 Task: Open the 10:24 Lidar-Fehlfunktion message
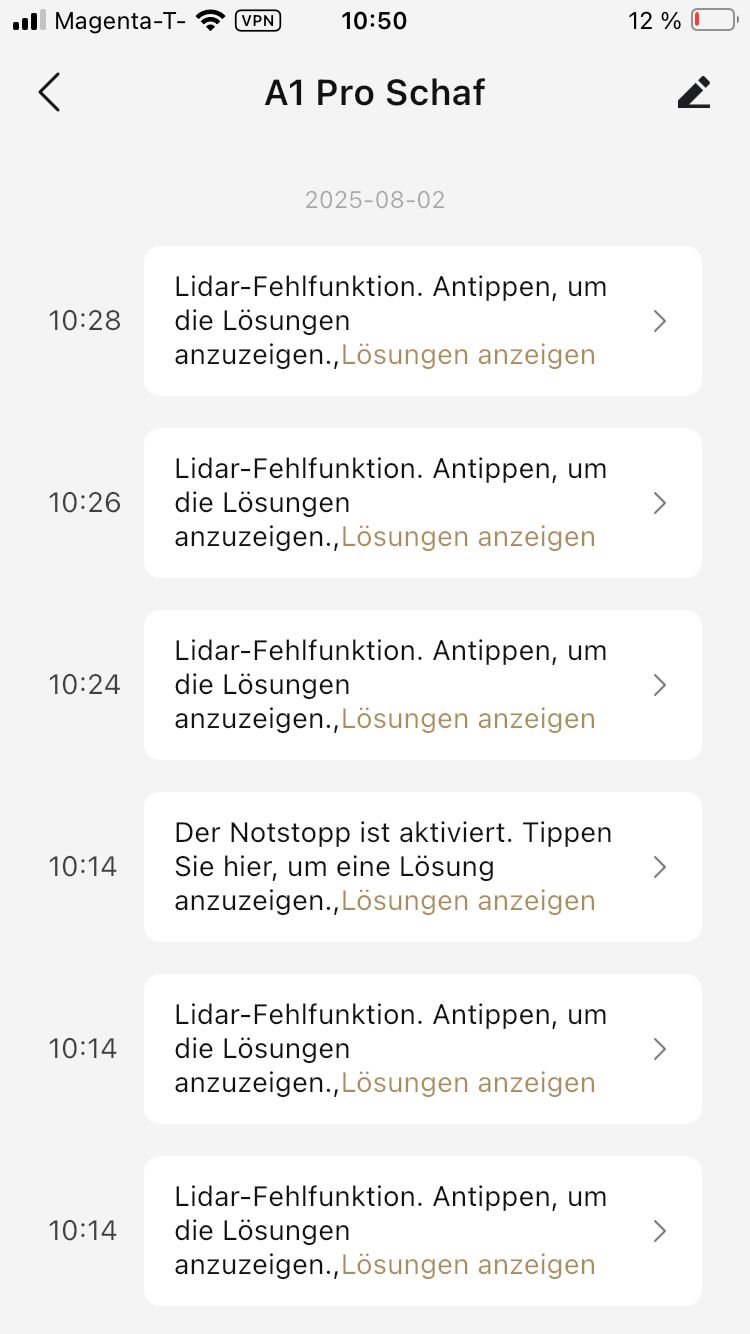click(x=423, y=685)
